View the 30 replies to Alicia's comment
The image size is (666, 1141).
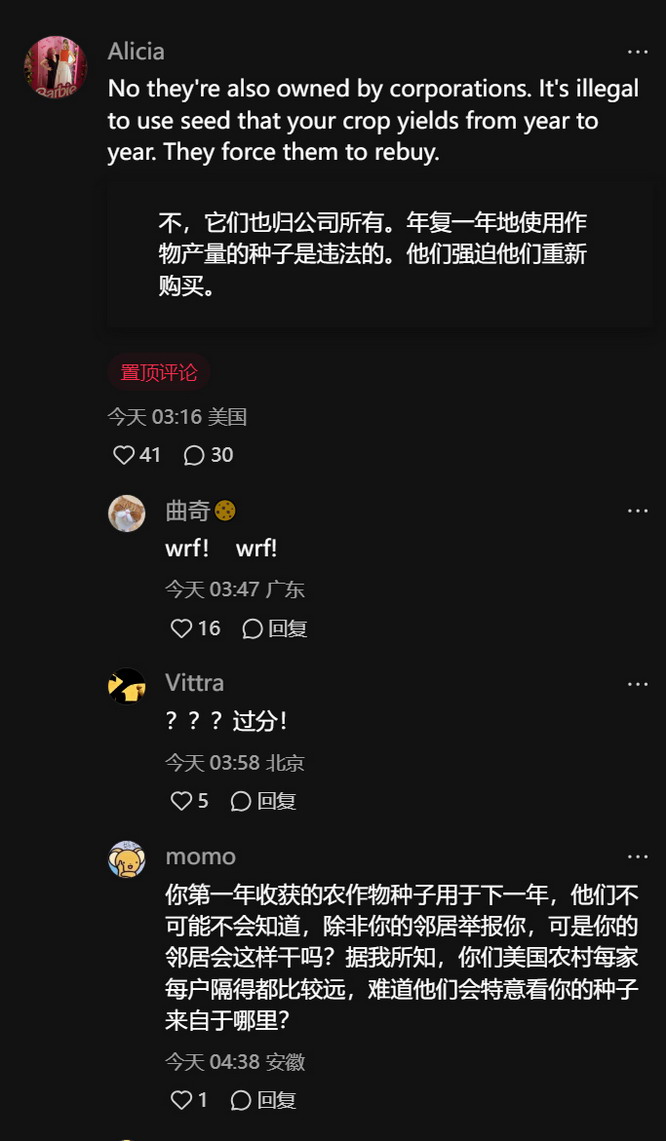pos(208,455)
